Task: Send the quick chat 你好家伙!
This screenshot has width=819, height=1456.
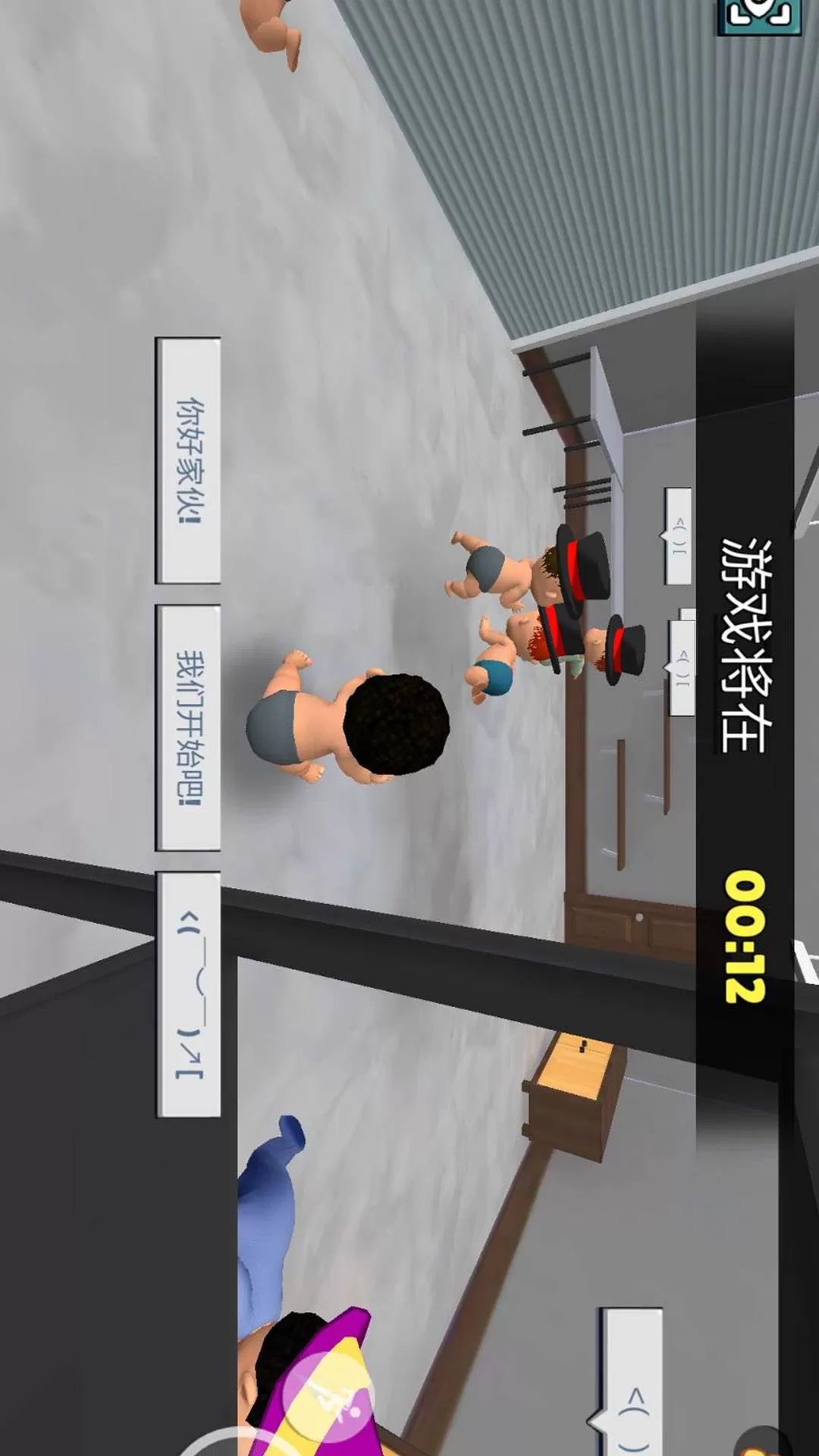Action: coord(188,460)
